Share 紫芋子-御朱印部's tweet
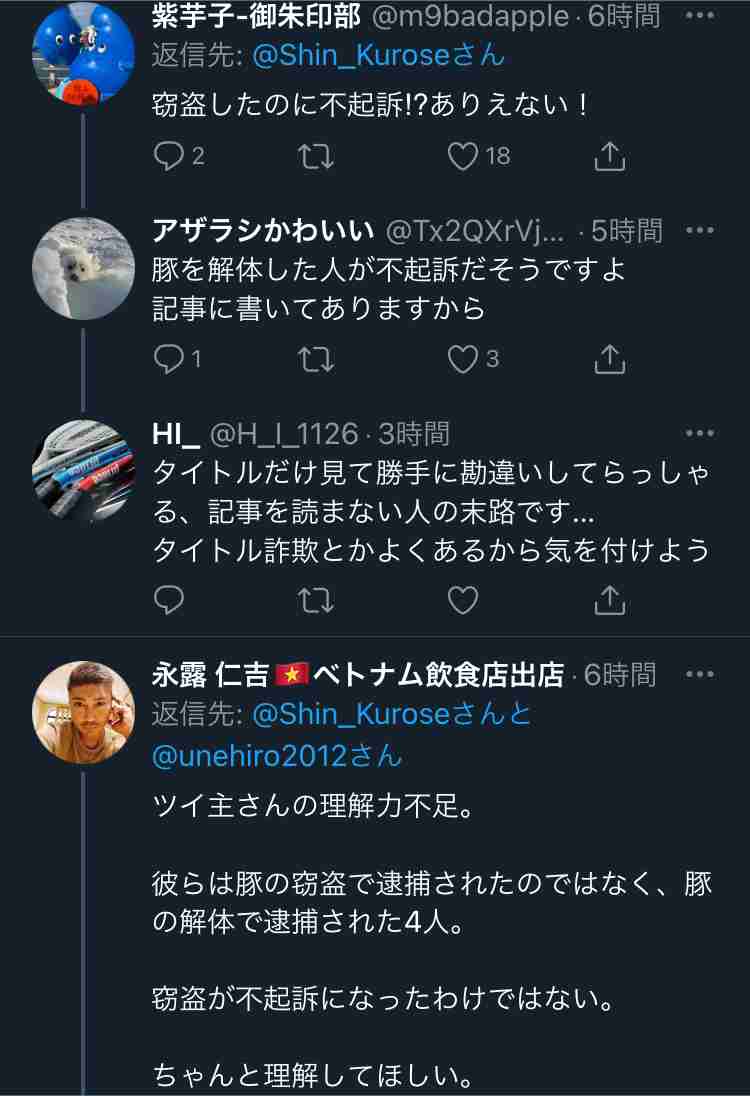The image size is (750, 1096). pos(609,157)
